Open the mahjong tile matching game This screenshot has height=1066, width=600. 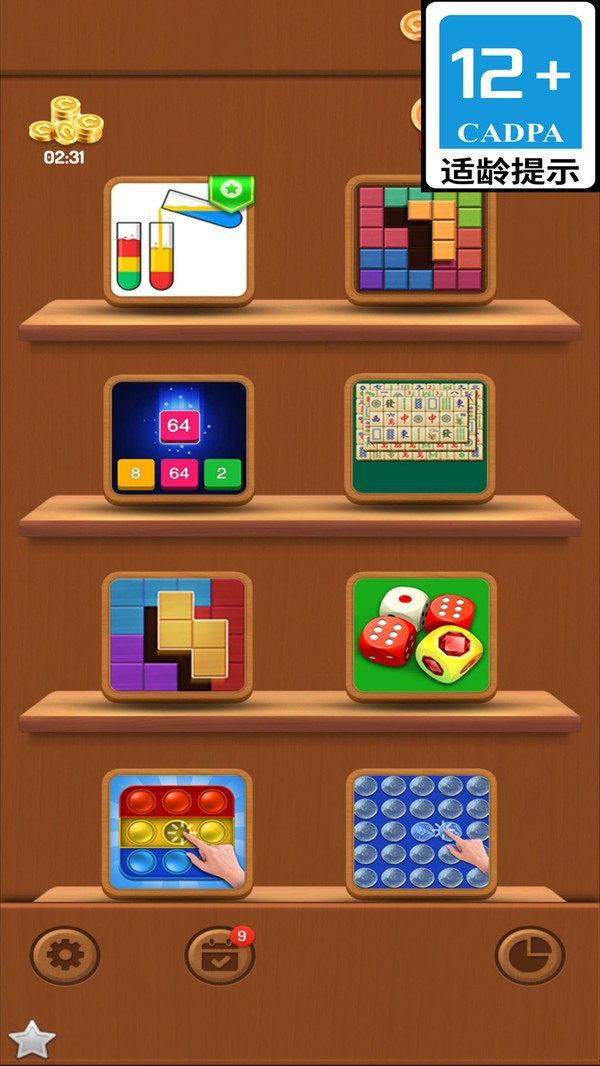pos(420,438)
